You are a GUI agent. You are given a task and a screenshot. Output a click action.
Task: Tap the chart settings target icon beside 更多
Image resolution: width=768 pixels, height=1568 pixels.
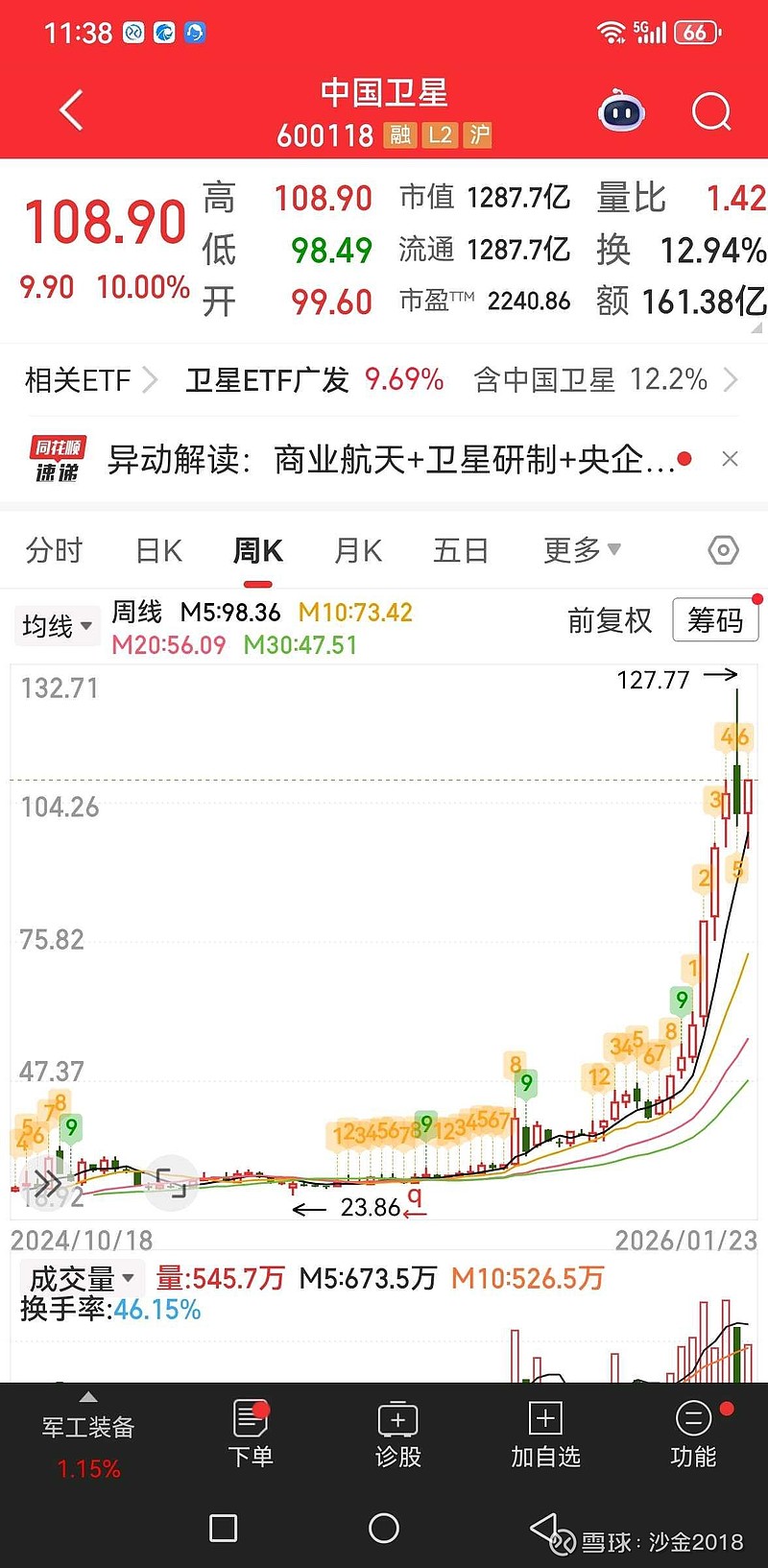point(723,550)
